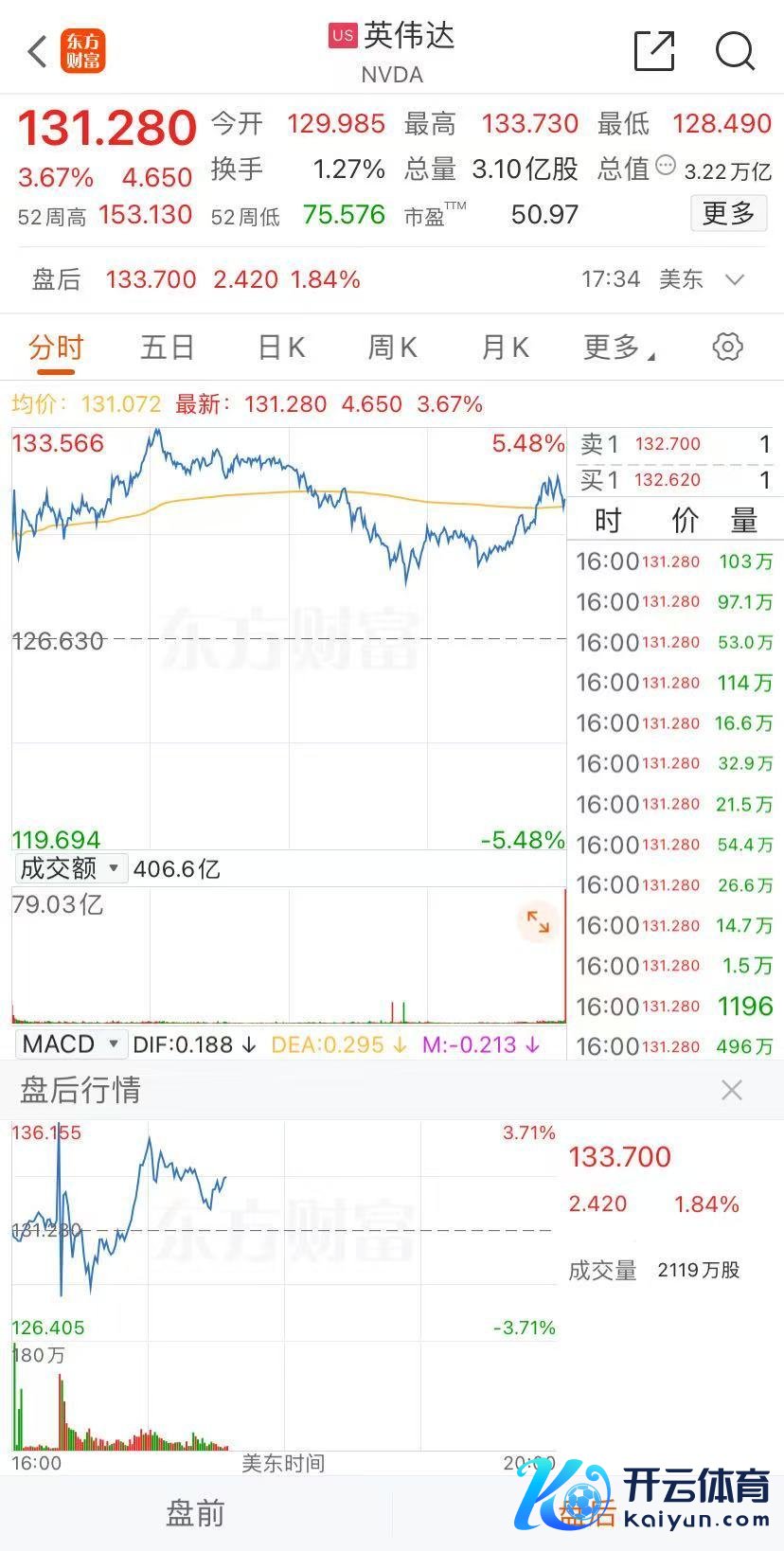Switch to the 五日 chart tab
The image size is (784, 1551).
tap(168, 348)
